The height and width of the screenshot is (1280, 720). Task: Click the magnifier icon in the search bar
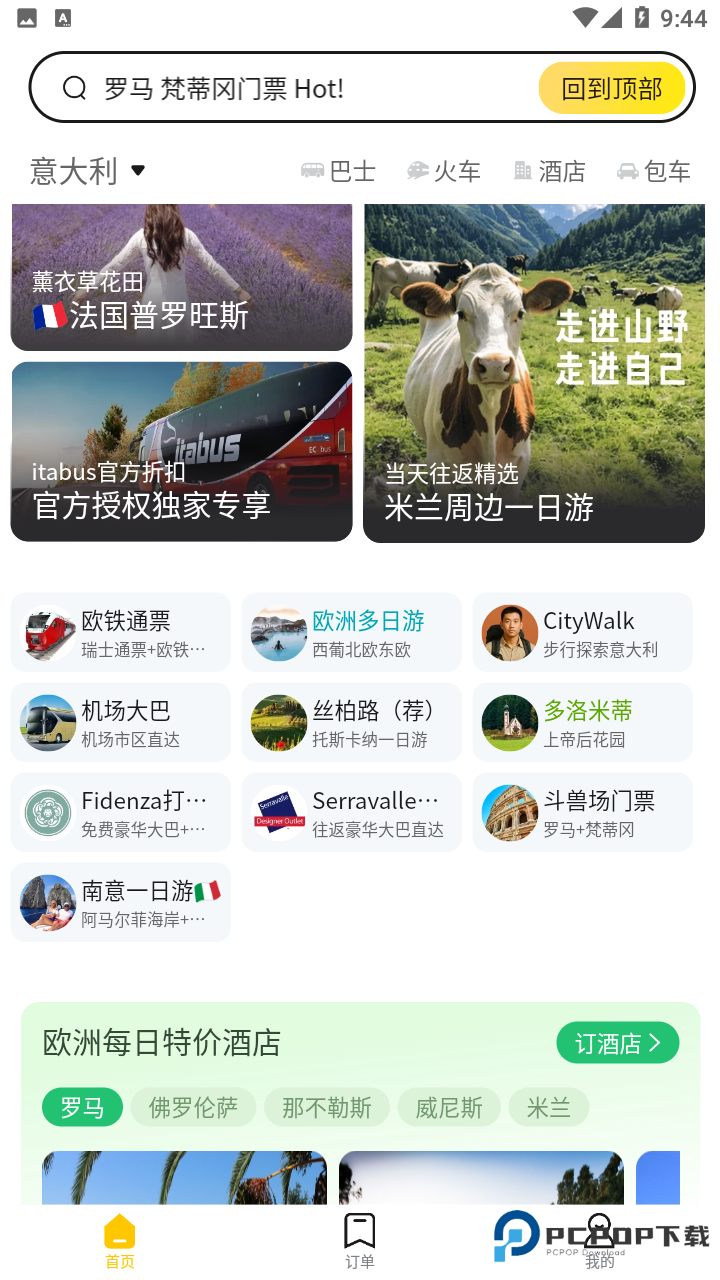74,88
